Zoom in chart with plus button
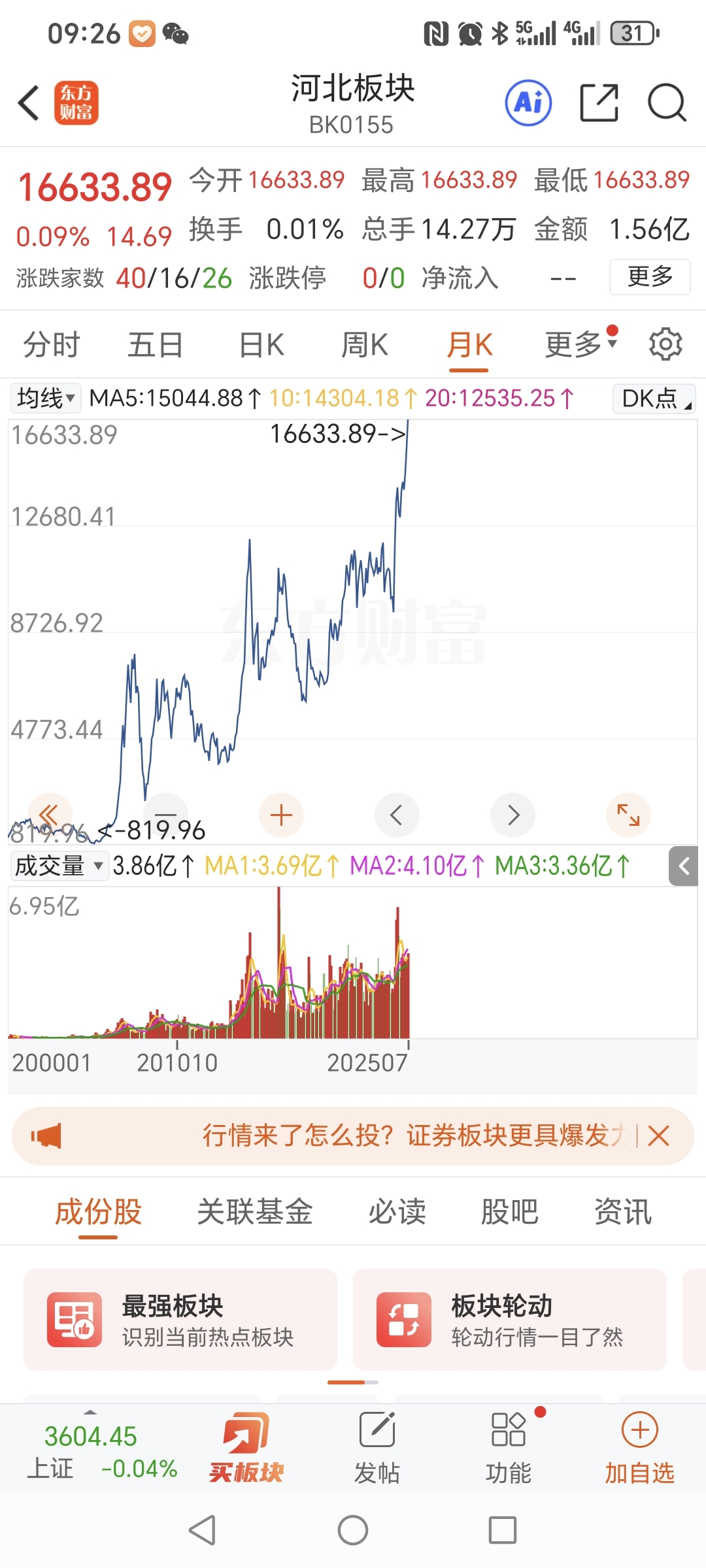 tap(281, 815)
